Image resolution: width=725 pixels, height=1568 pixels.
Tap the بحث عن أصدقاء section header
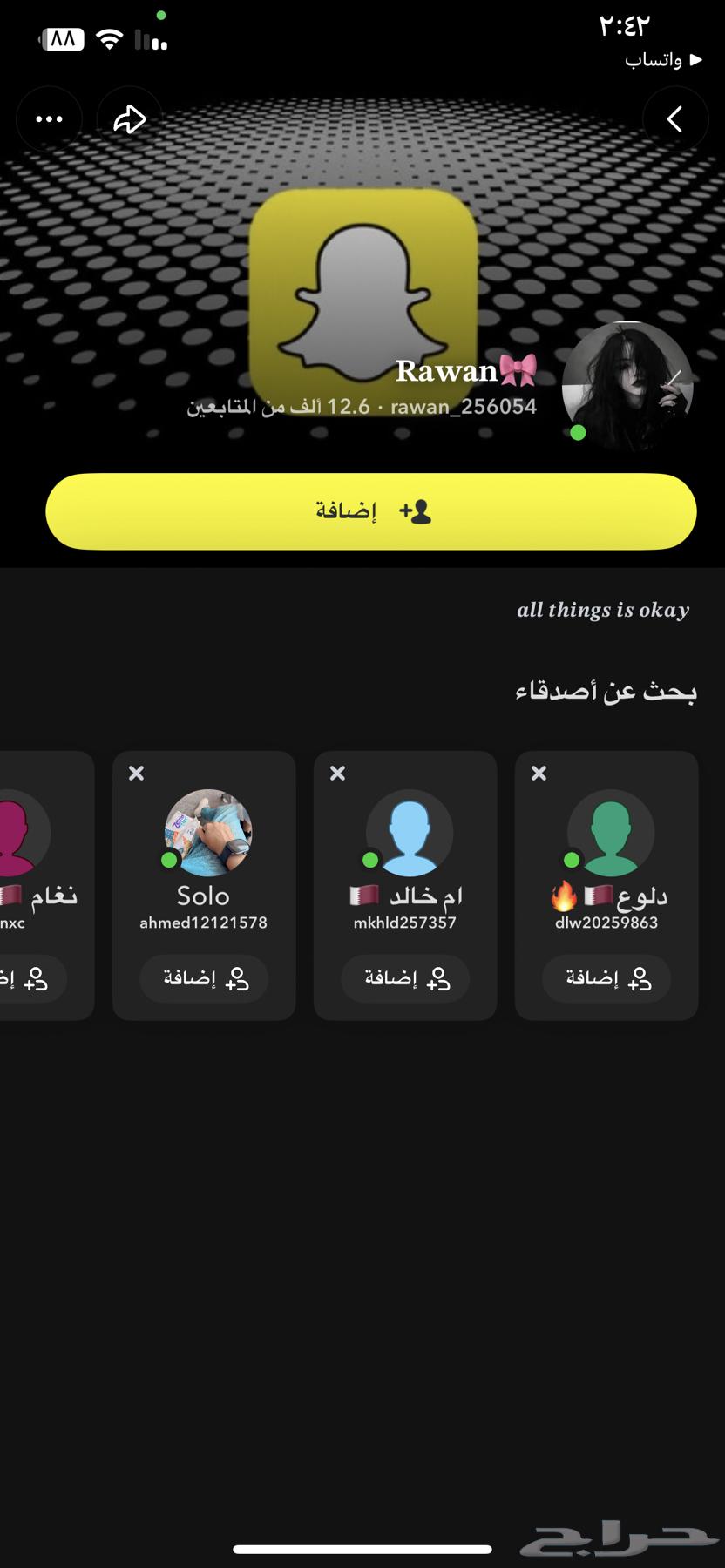click(x=607, y=691)
